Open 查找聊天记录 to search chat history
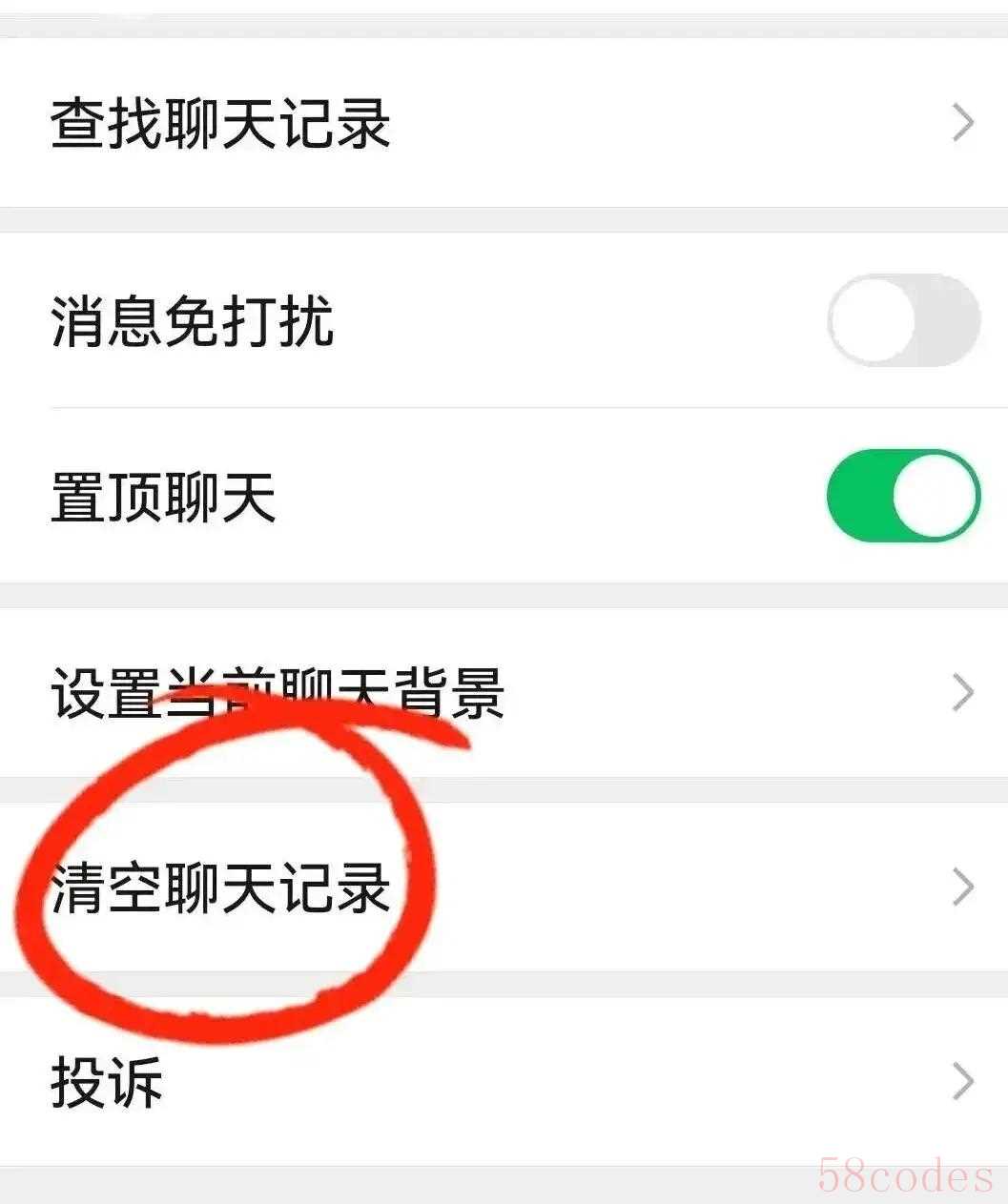 coord(504,123)
